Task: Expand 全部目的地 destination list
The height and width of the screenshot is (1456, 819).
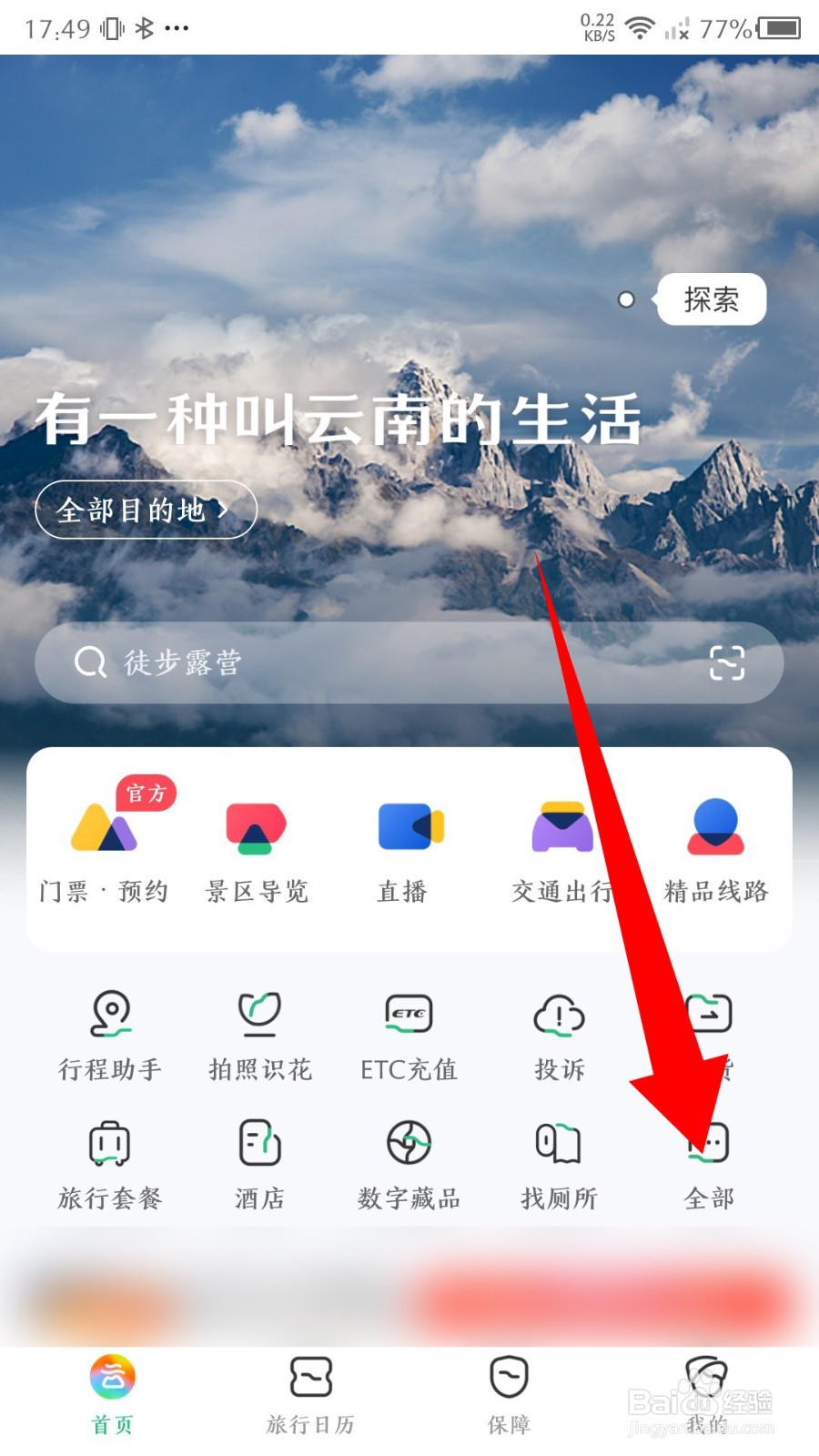Action: [145, 511]
